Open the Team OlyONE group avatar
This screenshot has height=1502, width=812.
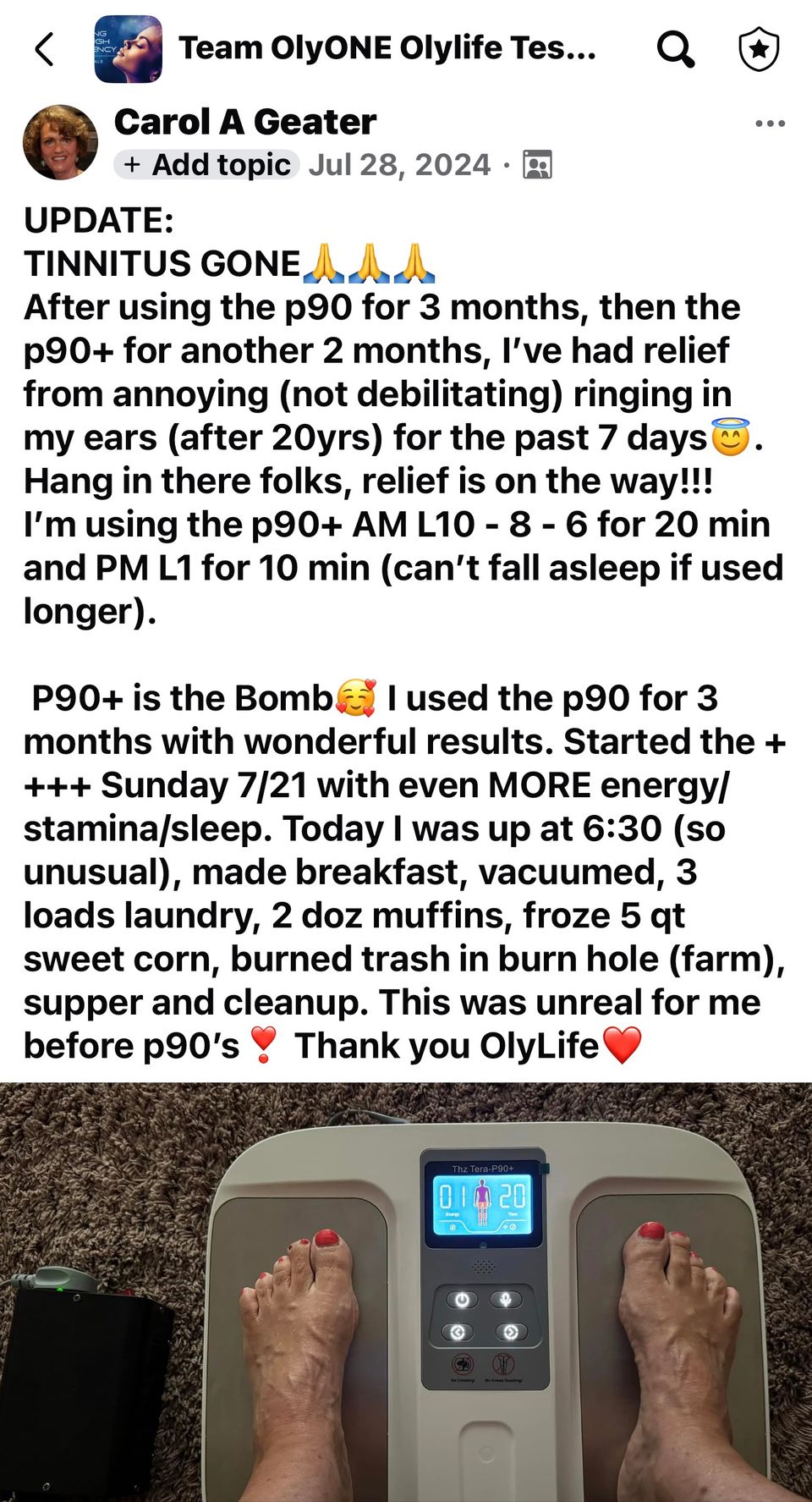point(128,49)
